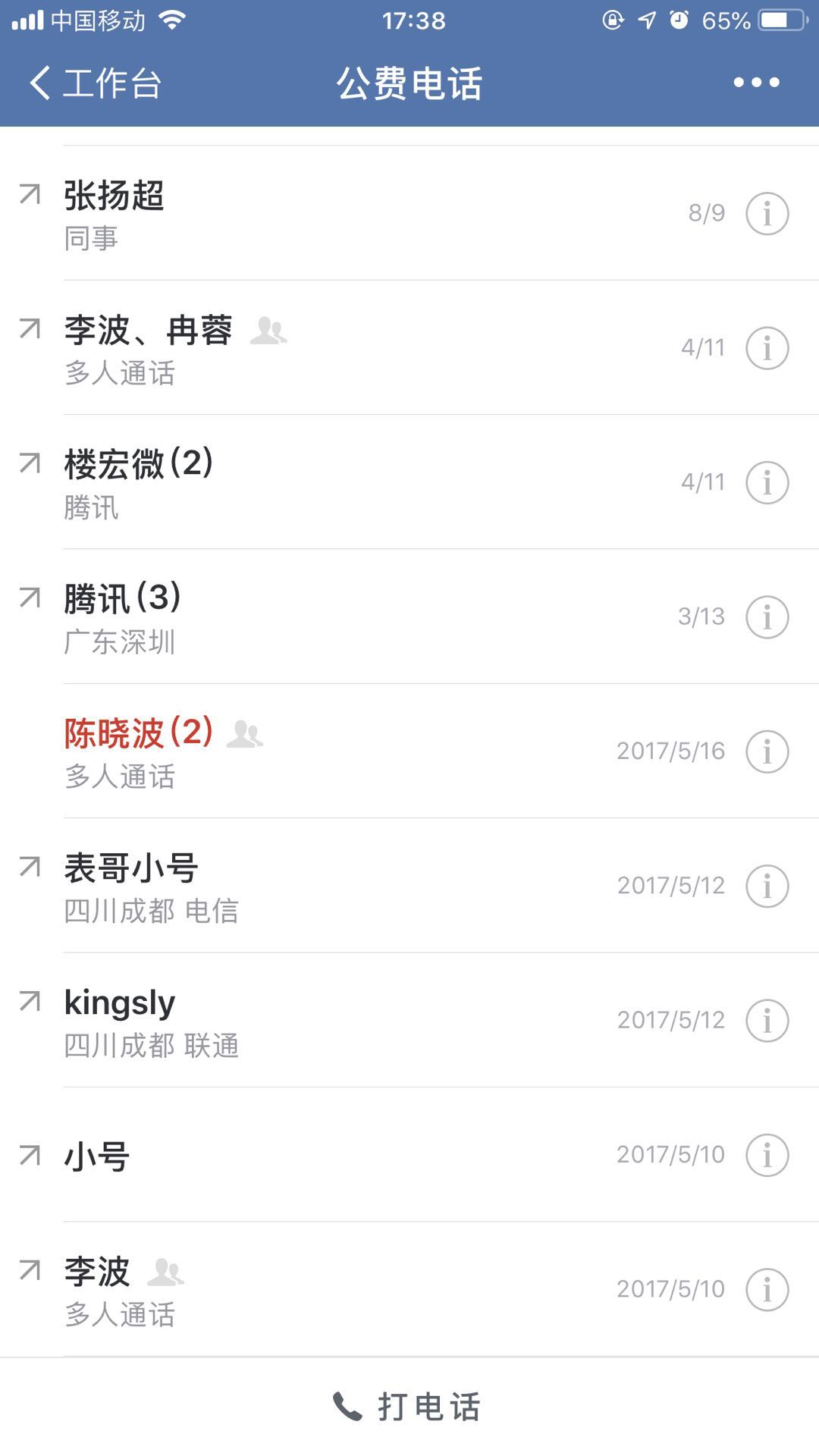Show call details for kingsly
Viewport: 819px width, 1456px height.
(767, 1020)
